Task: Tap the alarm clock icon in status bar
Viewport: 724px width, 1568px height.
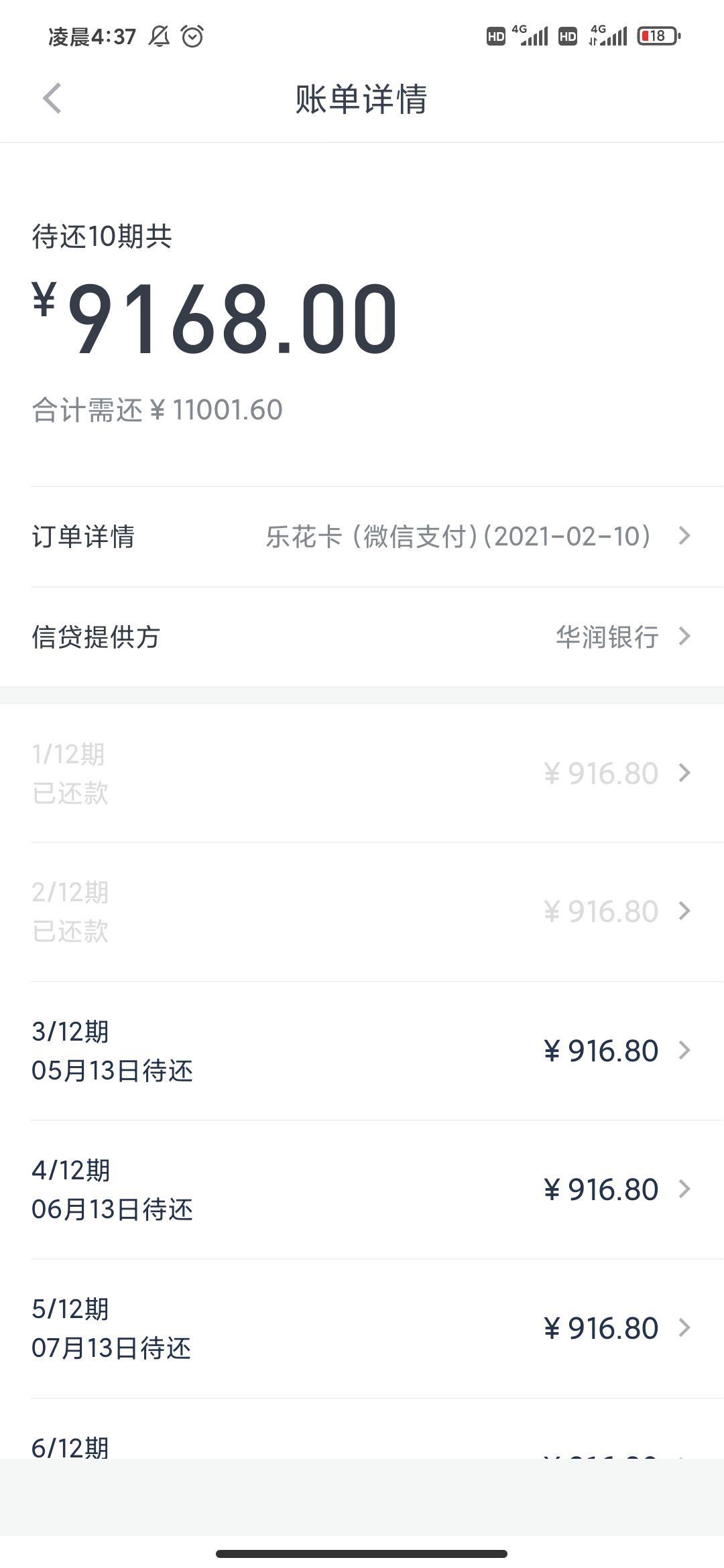Action: (193, 37)
